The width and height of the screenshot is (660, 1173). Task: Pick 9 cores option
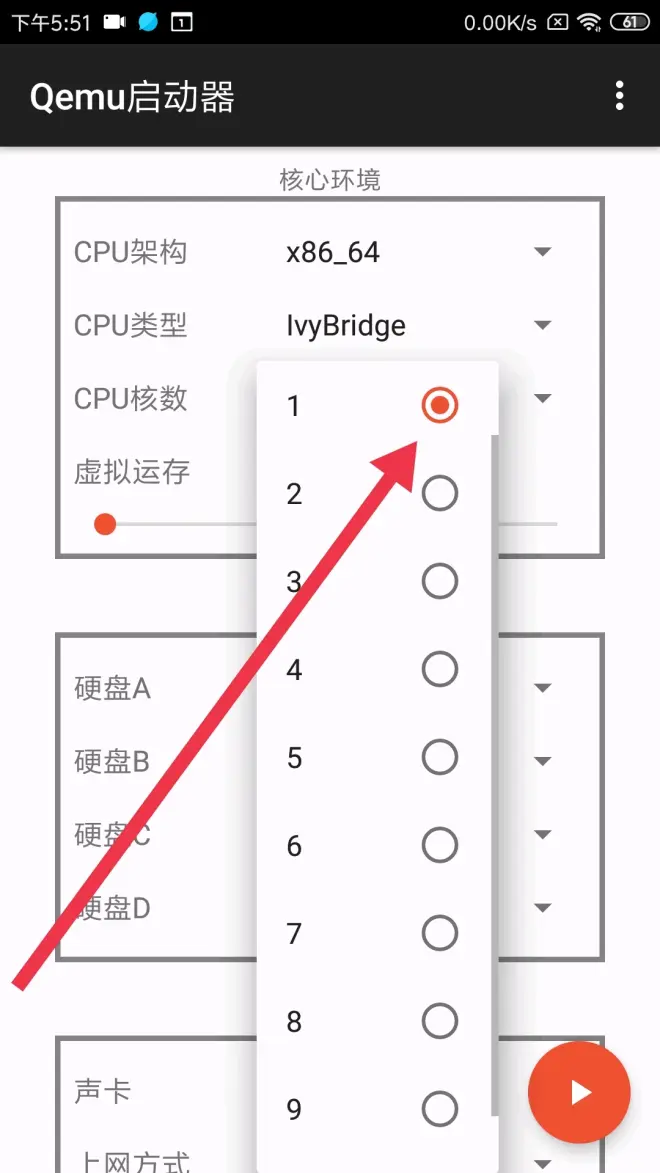click(x=377, y=1109)
